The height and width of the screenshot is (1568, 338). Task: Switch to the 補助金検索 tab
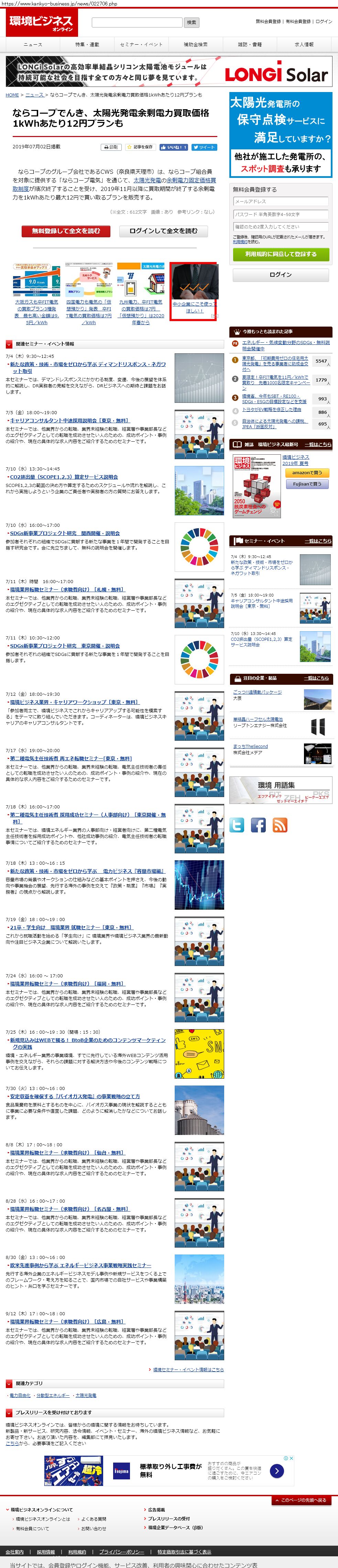point(196,44)
